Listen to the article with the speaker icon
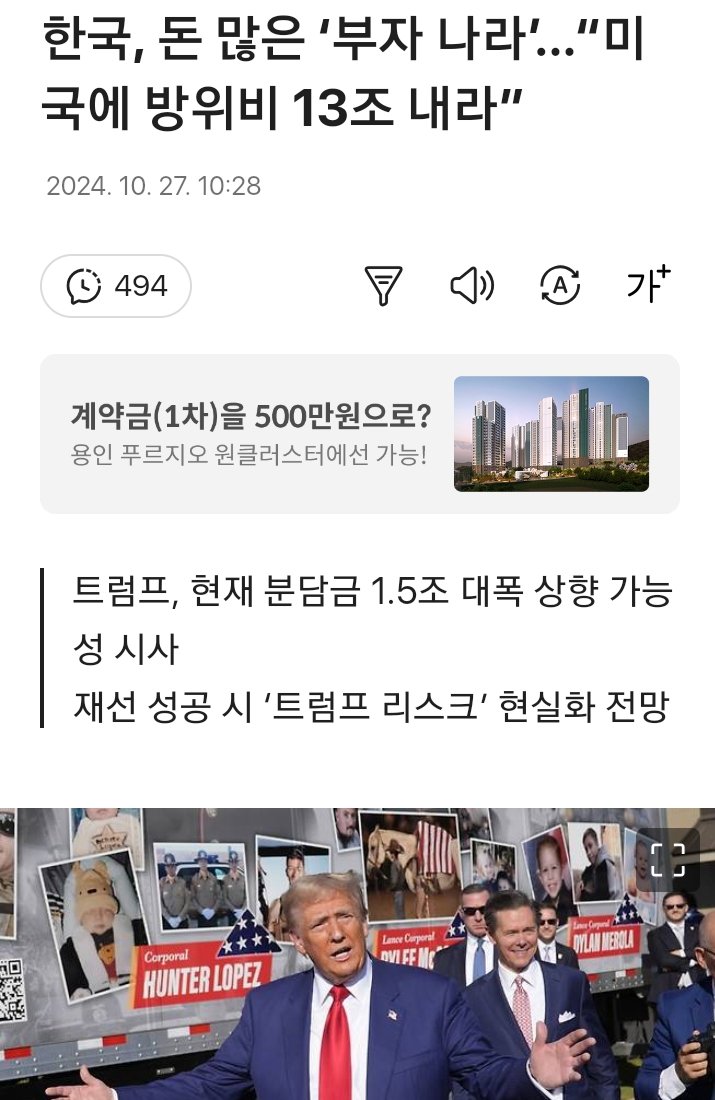This screenshot has width=715, height=1100. pos(472,286)
